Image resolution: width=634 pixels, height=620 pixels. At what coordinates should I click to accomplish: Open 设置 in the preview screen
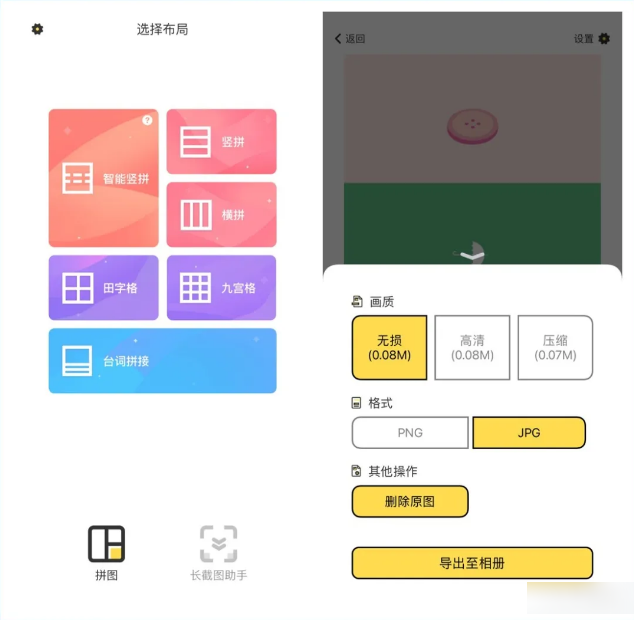[591, 39]
